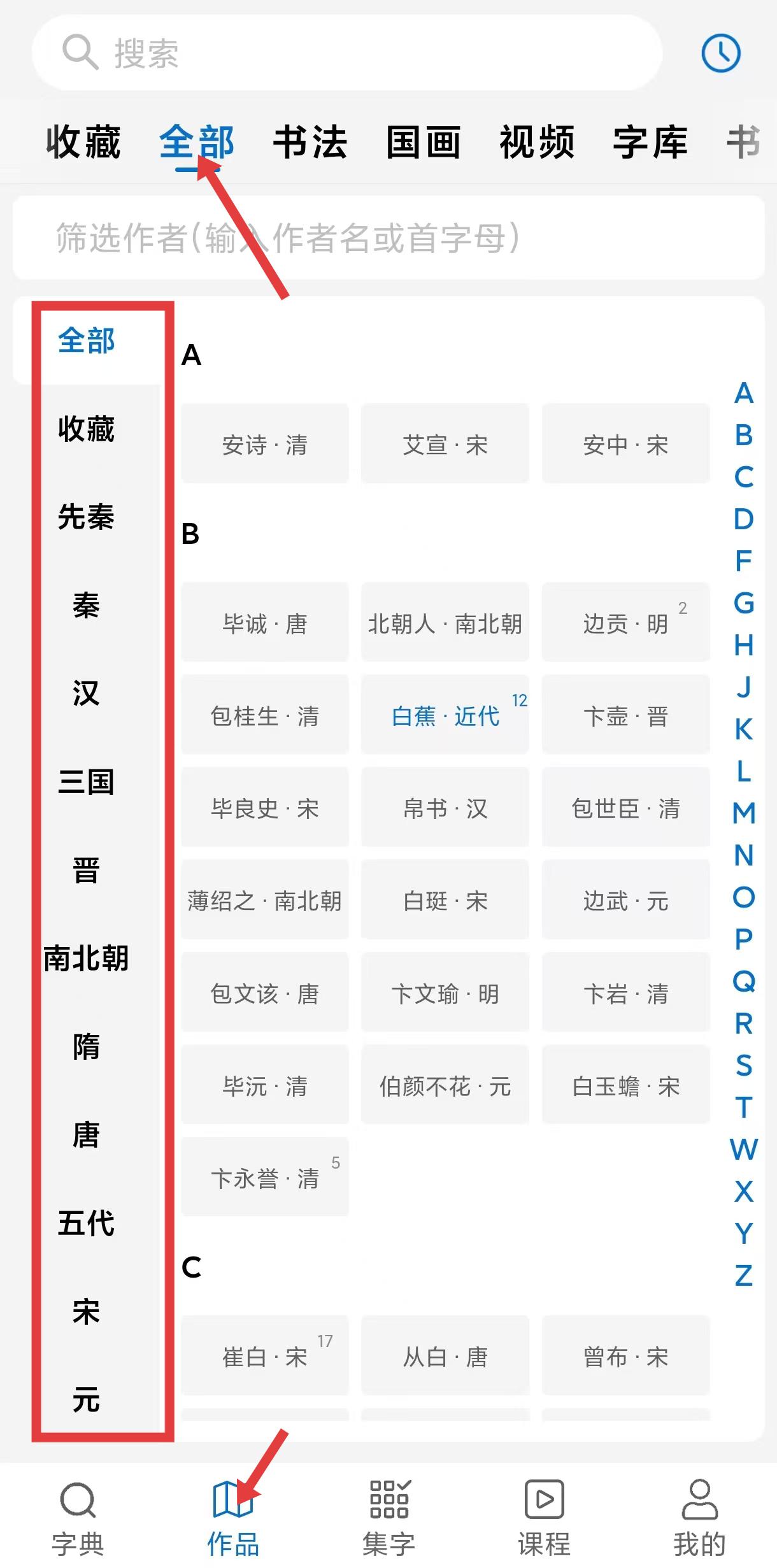The image size is (777, 1568).
Task: Choose 南北朝 in the dynasty sidebar
Action: tap(86, 959)
